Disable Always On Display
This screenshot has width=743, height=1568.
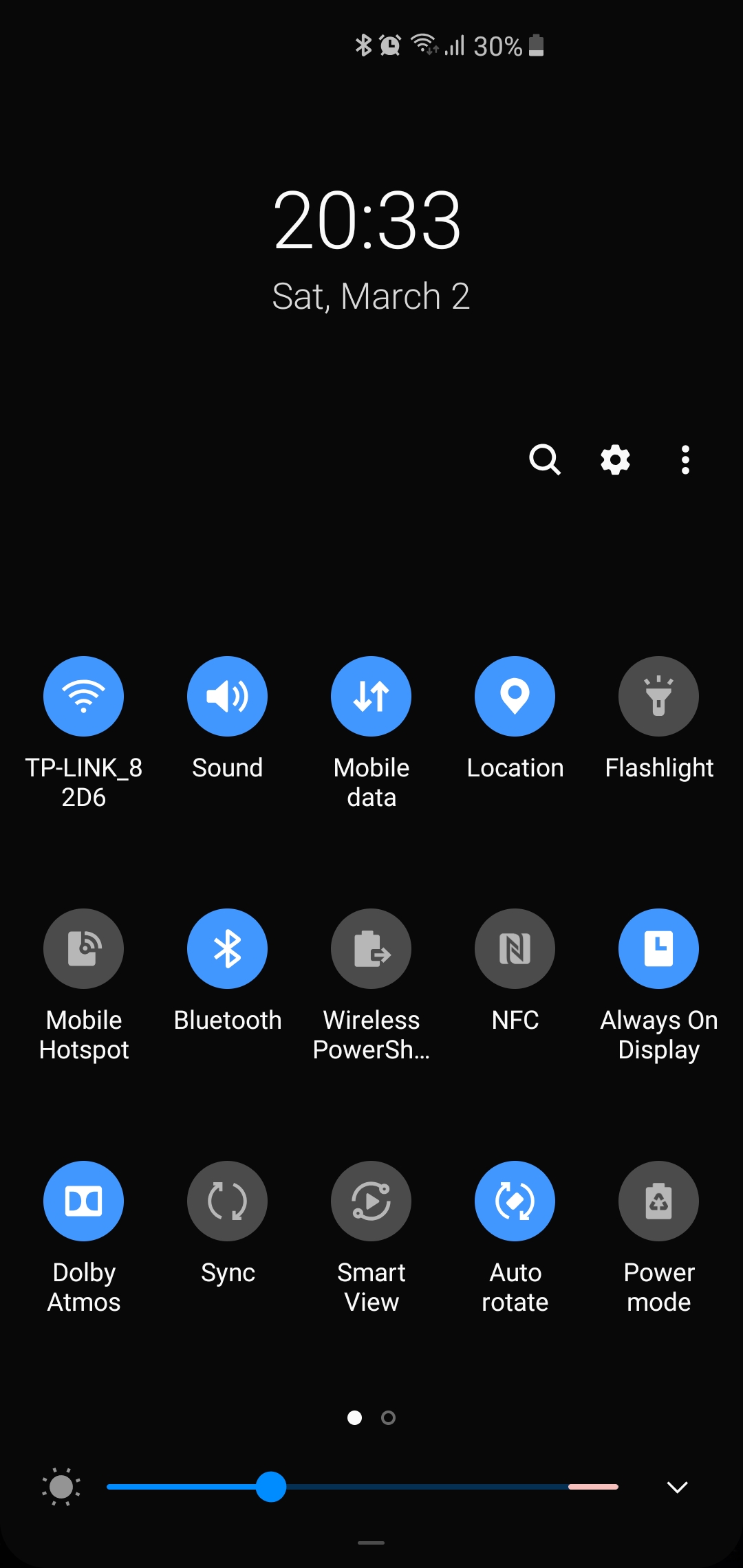click(658, 948)
